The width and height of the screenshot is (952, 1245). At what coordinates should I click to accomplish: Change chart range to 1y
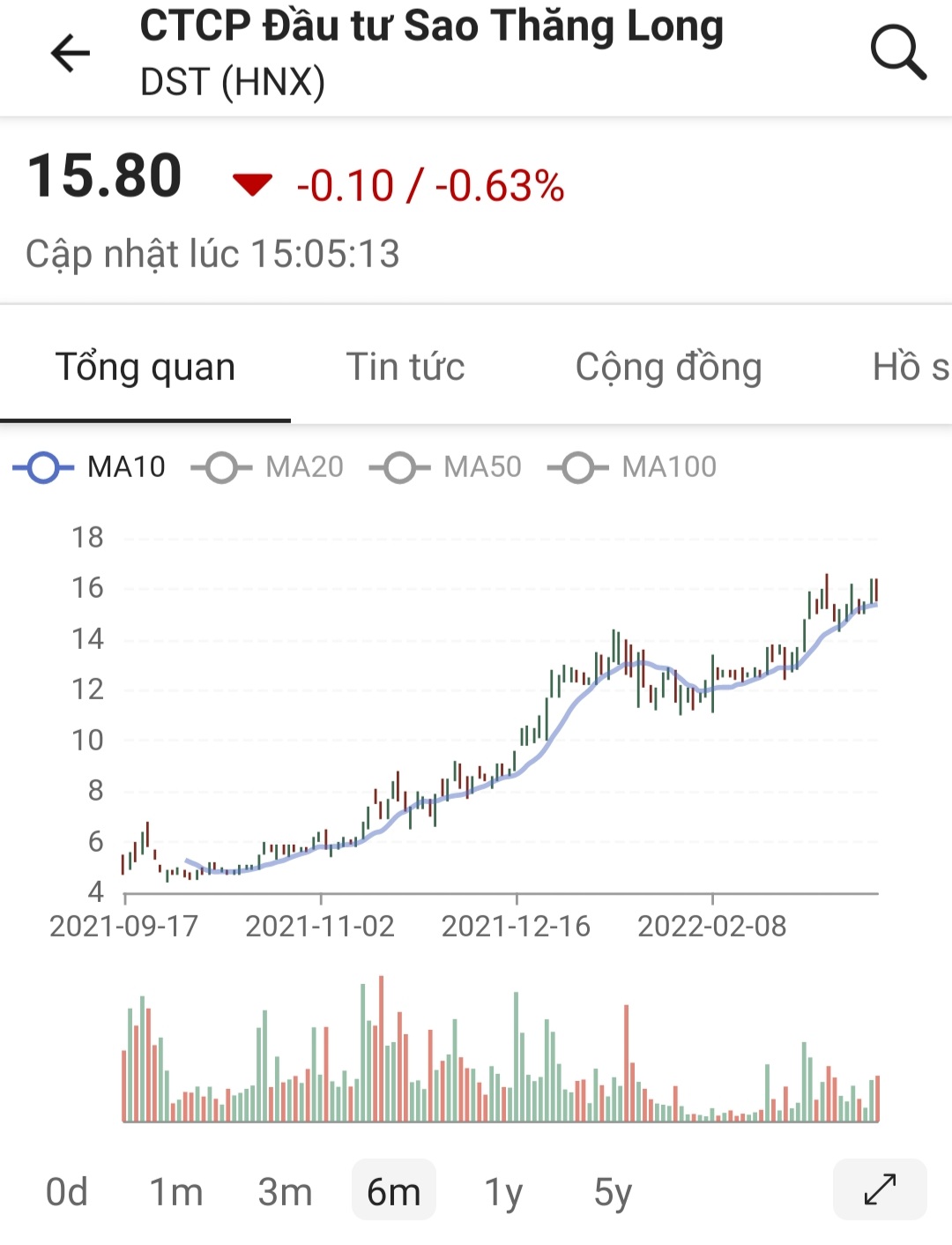503,1191
